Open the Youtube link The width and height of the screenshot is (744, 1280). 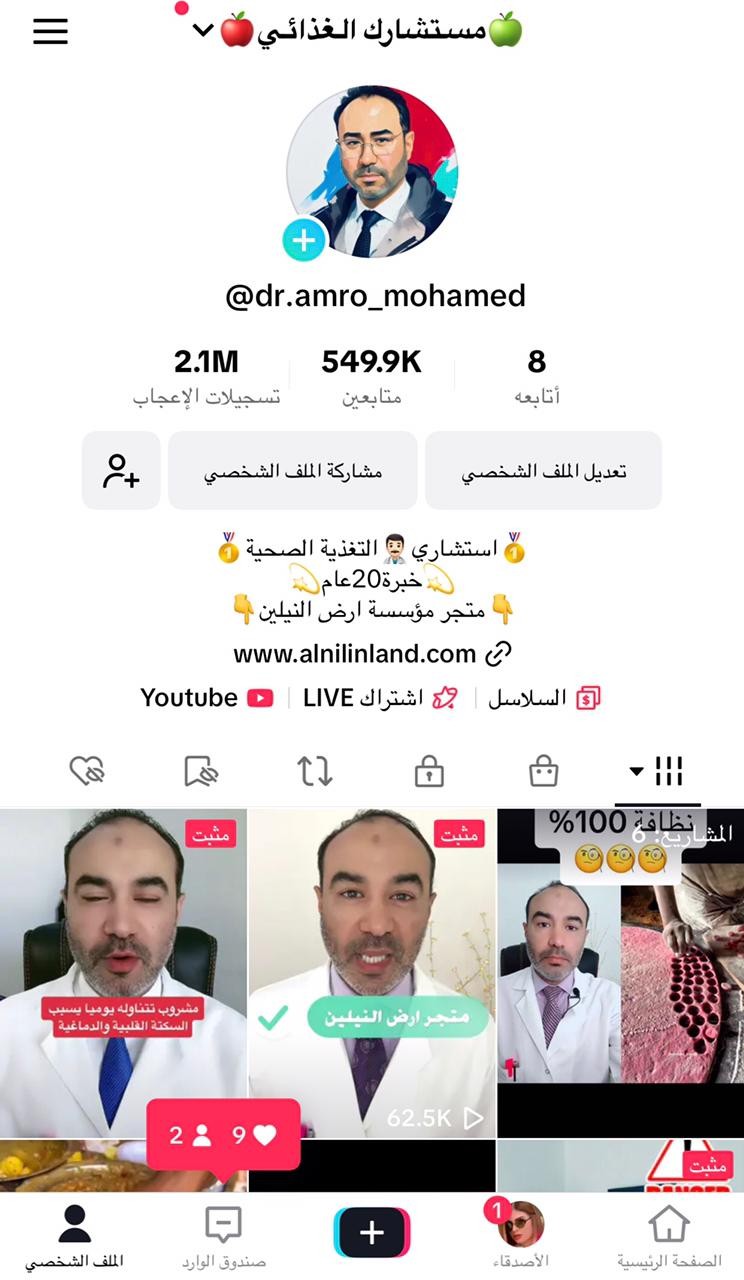(x=207, y=698)
